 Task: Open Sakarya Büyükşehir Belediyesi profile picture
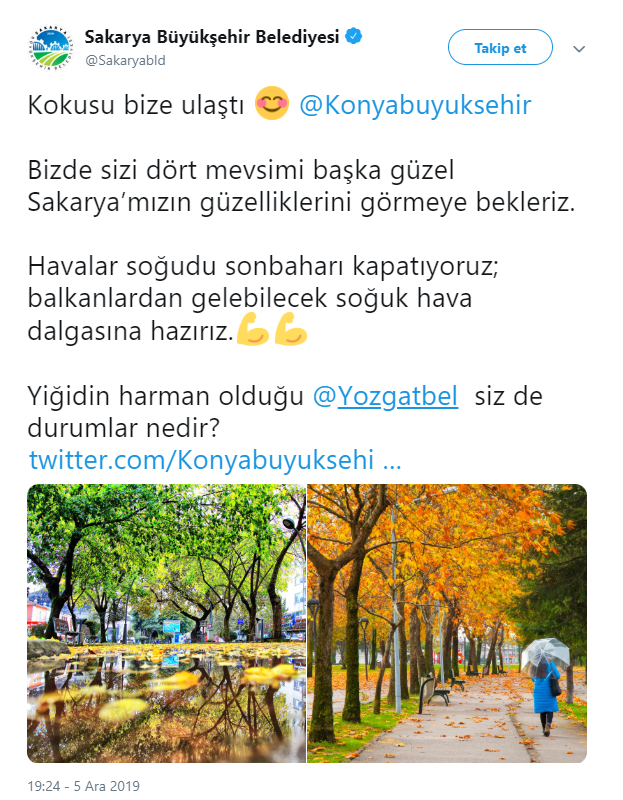(x=50, y=49)
